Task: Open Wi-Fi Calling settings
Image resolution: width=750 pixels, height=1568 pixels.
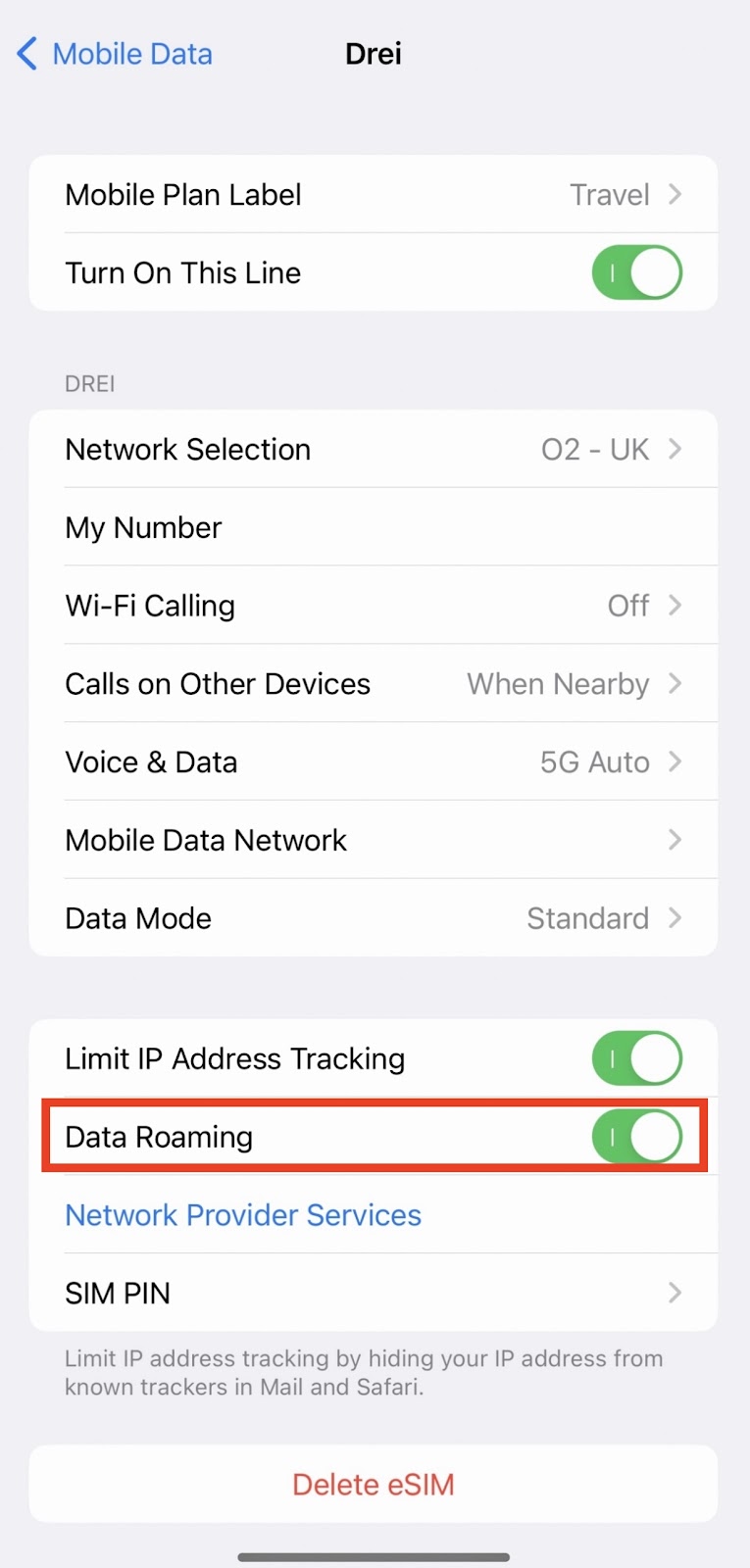Action: point(373,606)
